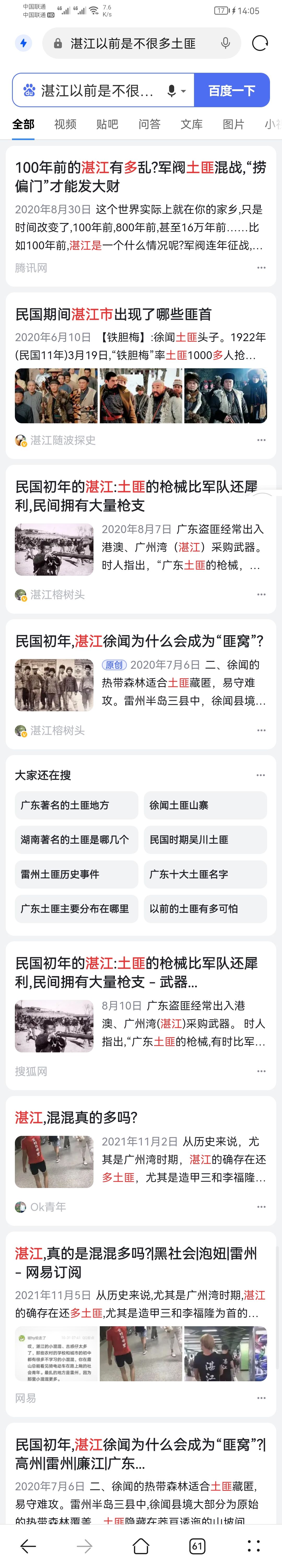Switch to the 视频 tab
Screen dimensions: 282x1568
click(65, 124)
